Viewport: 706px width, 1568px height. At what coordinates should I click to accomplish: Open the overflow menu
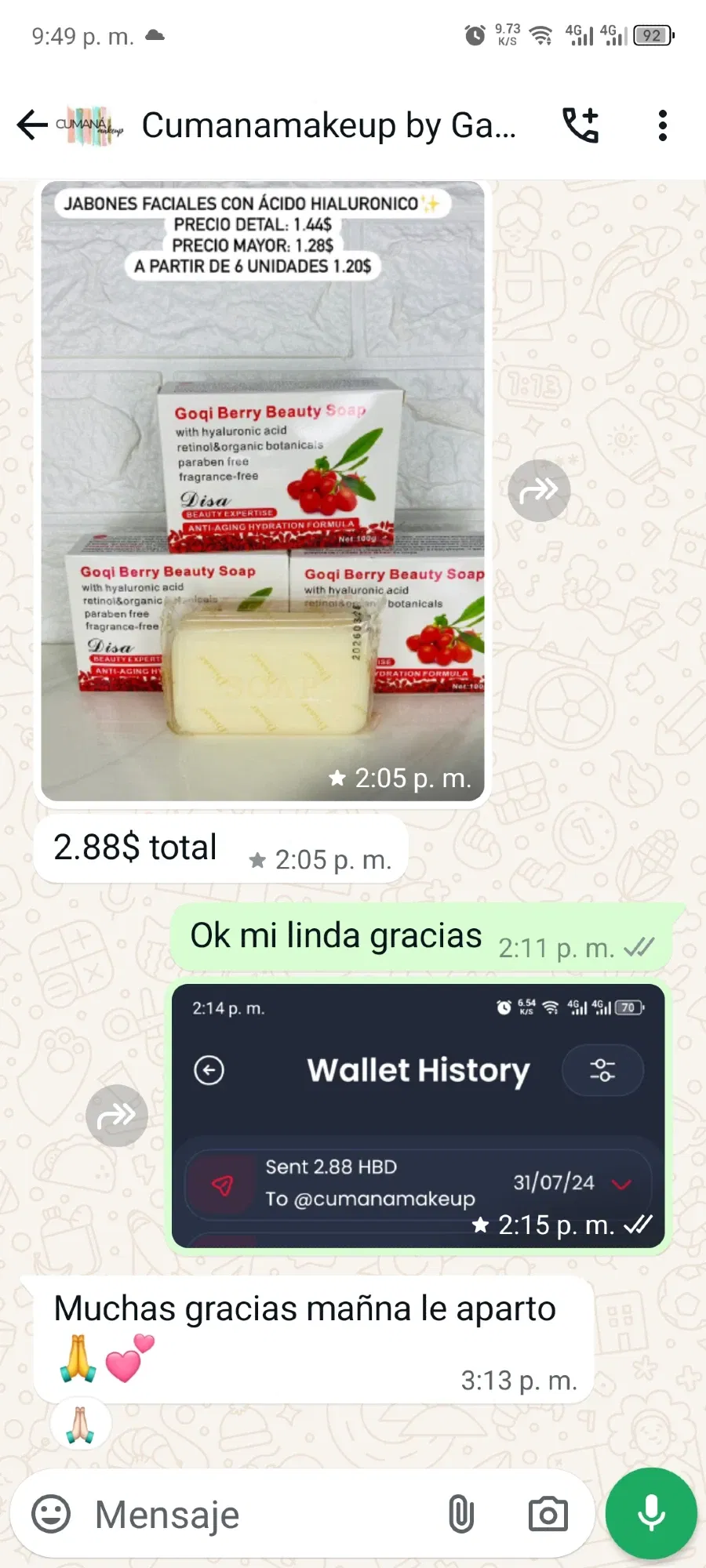pos(663,125)
